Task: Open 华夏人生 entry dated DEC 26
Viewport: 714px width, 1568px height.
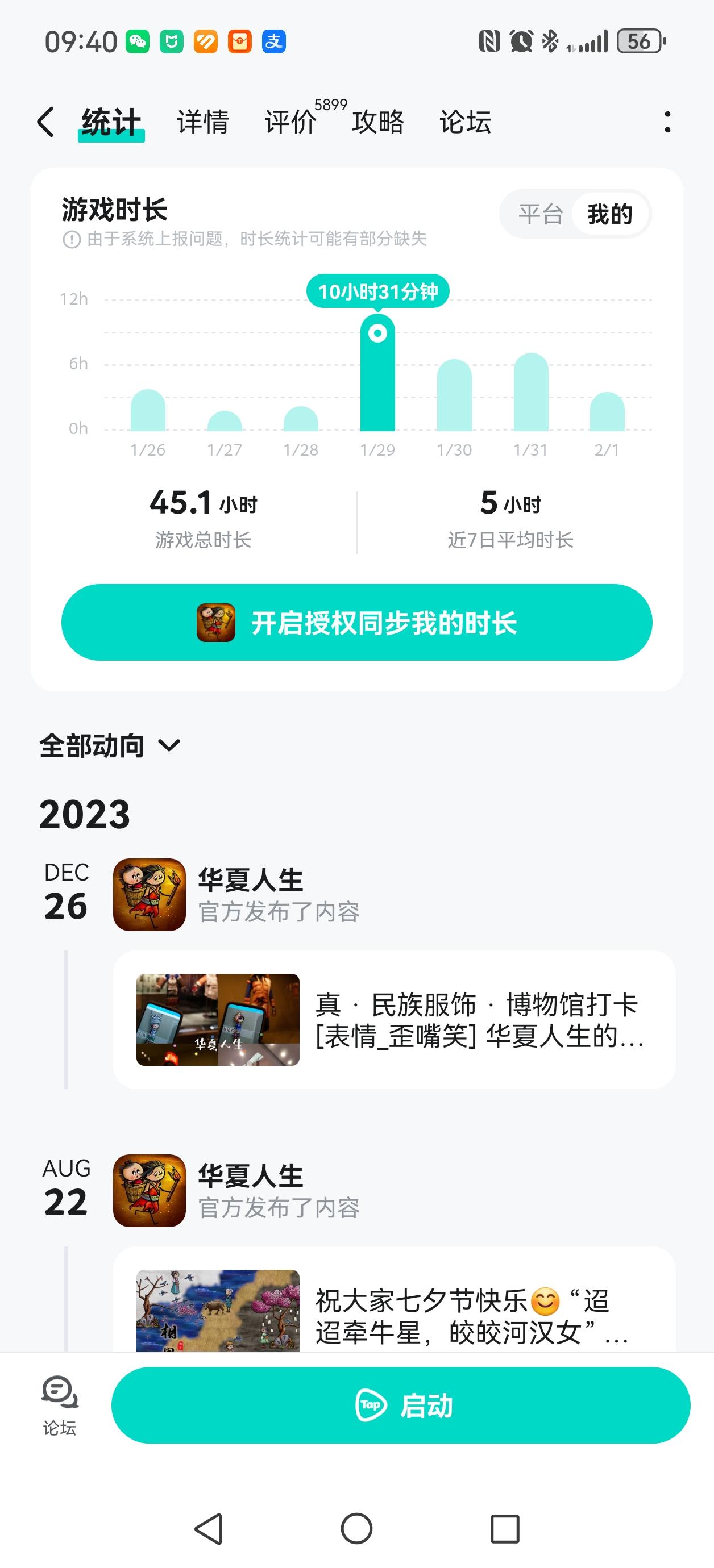Action: [x=250, y=894]
